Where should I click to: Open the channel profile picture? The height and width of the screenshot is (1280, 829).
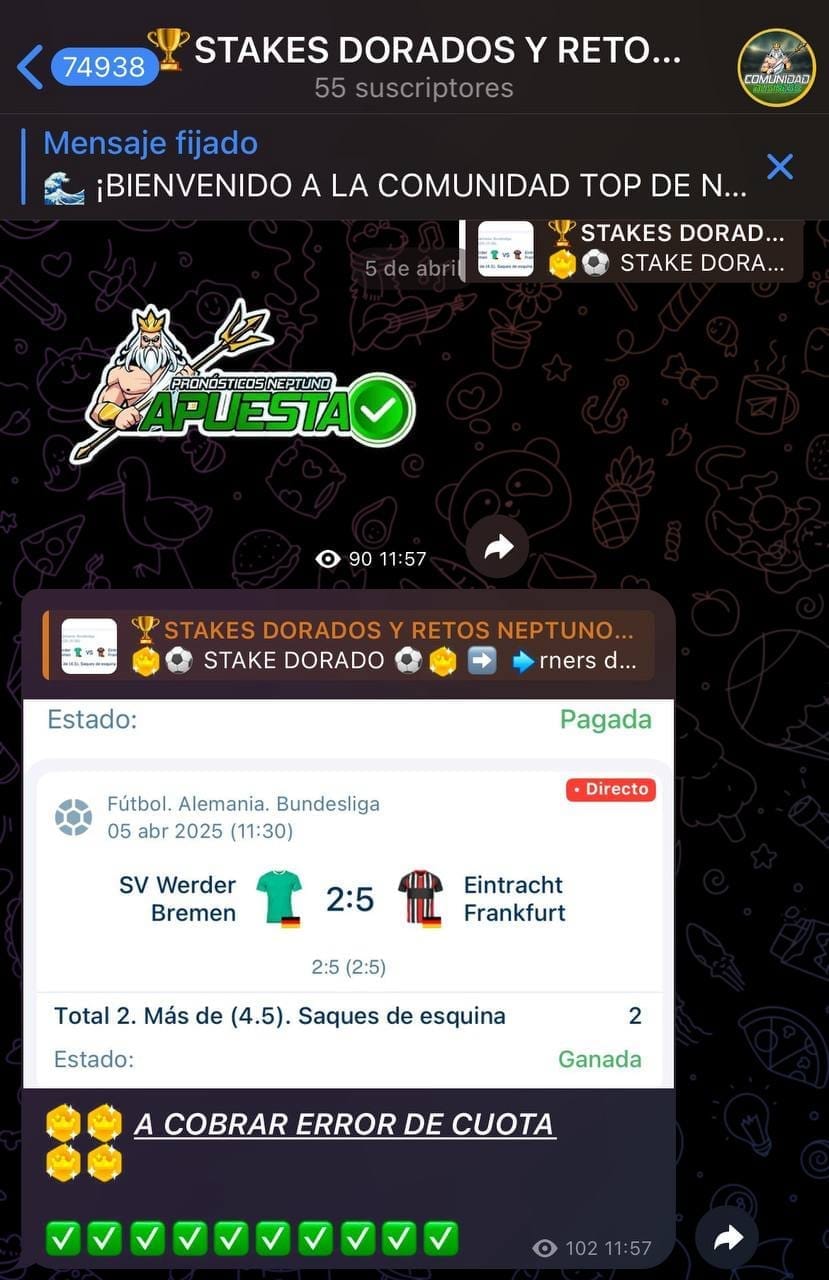pos(776,67)
